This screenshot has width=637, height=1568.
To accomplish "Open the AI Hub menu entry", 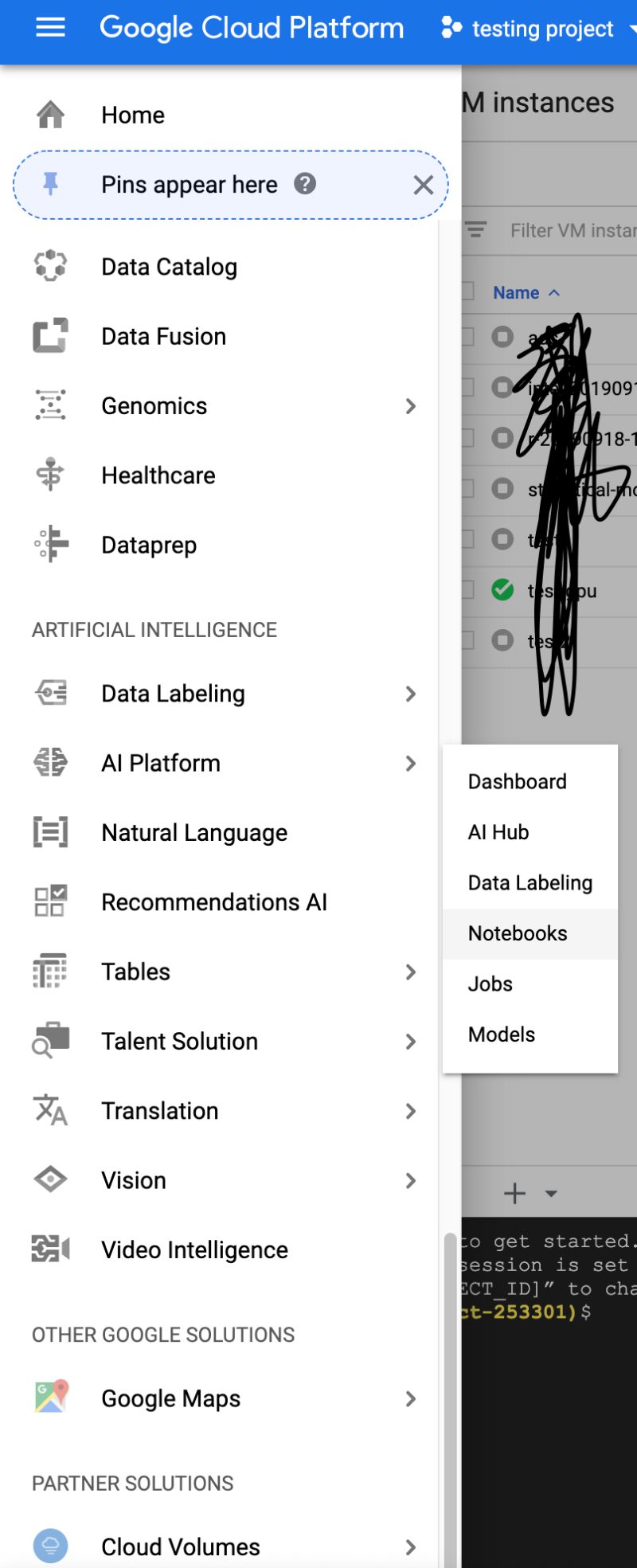I will (x=497, y=831).
